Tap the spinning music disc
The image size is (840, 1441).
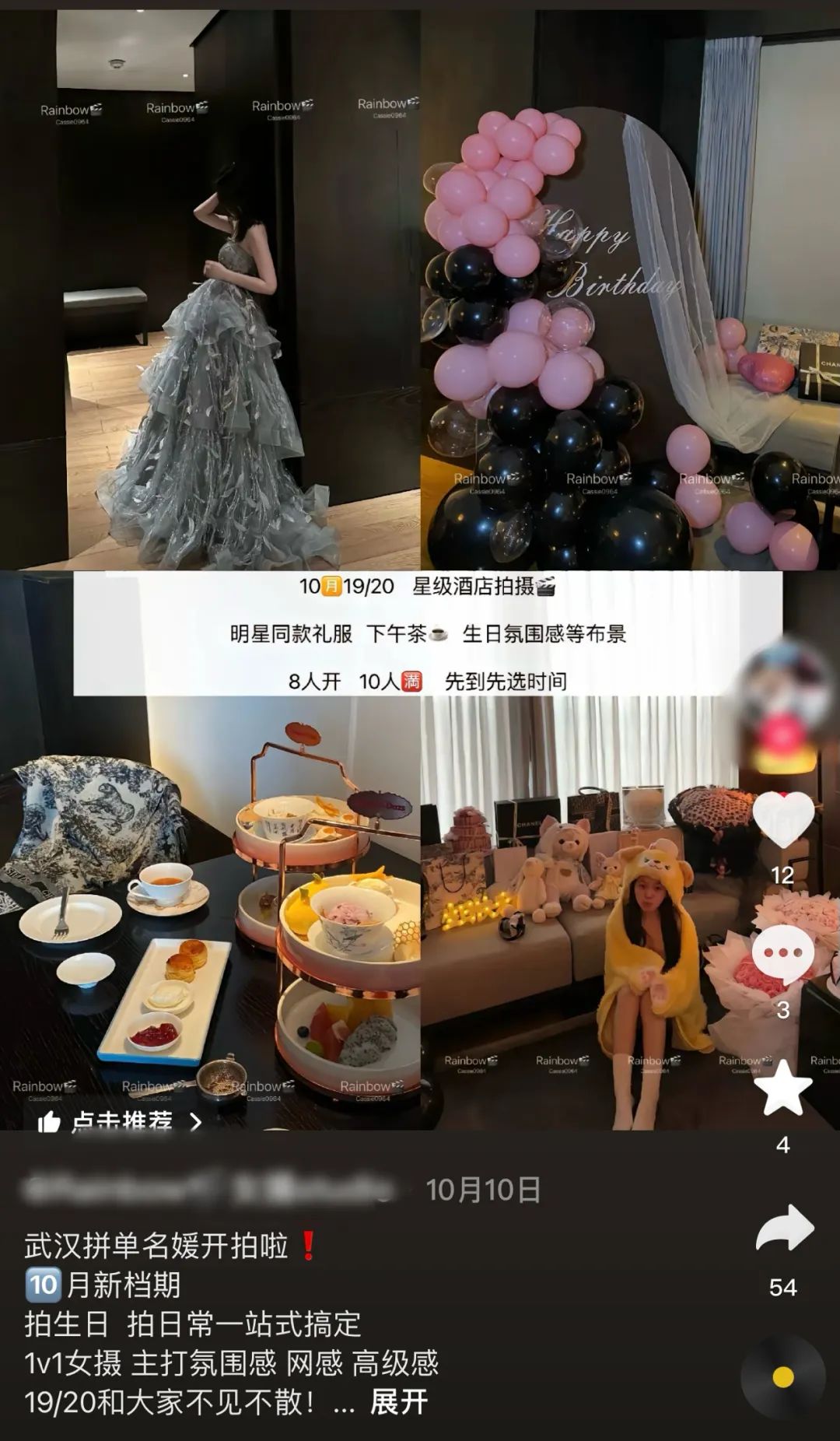[x=782, y=1377]
